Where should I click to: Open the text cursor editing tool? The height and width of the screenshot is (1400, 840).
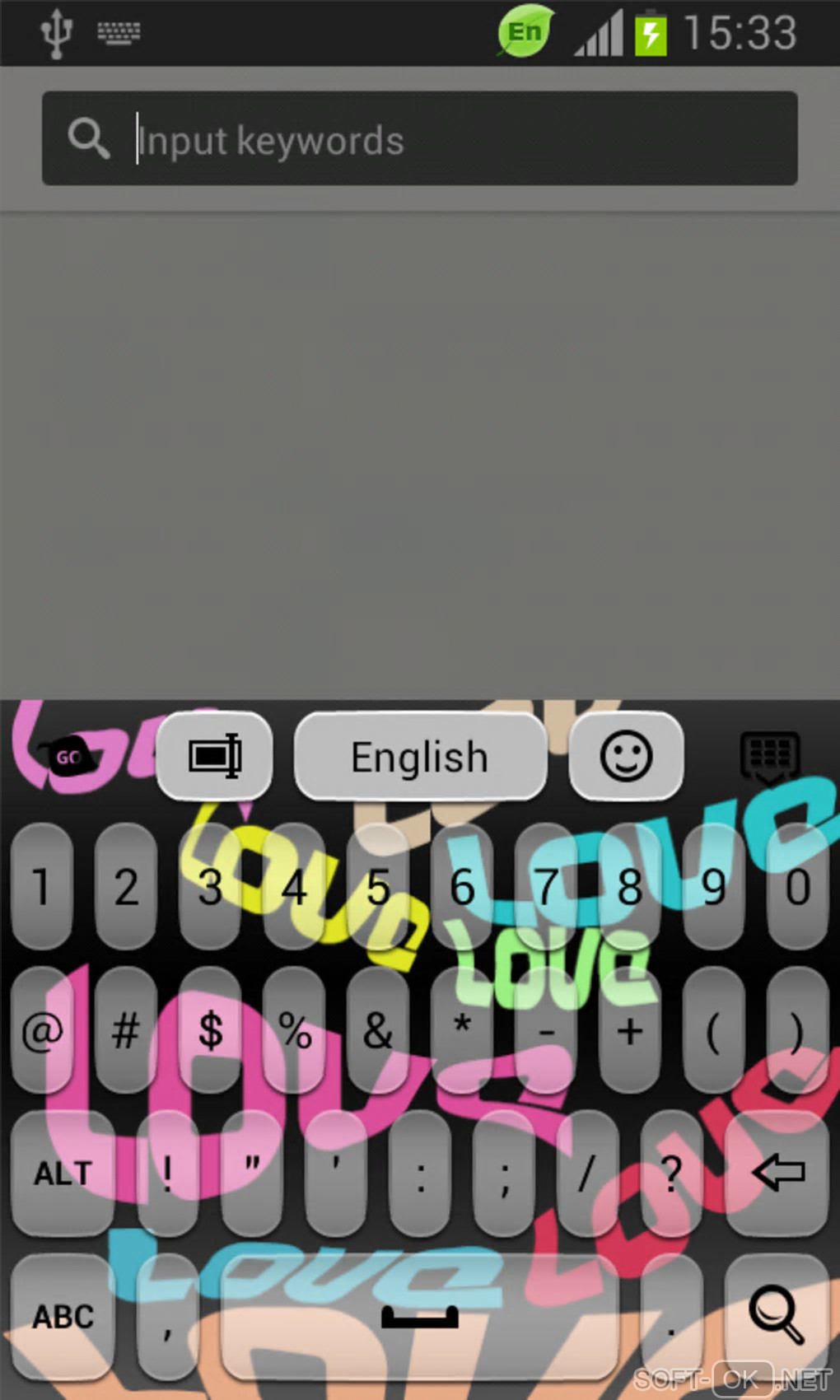[x=214, y=755]
